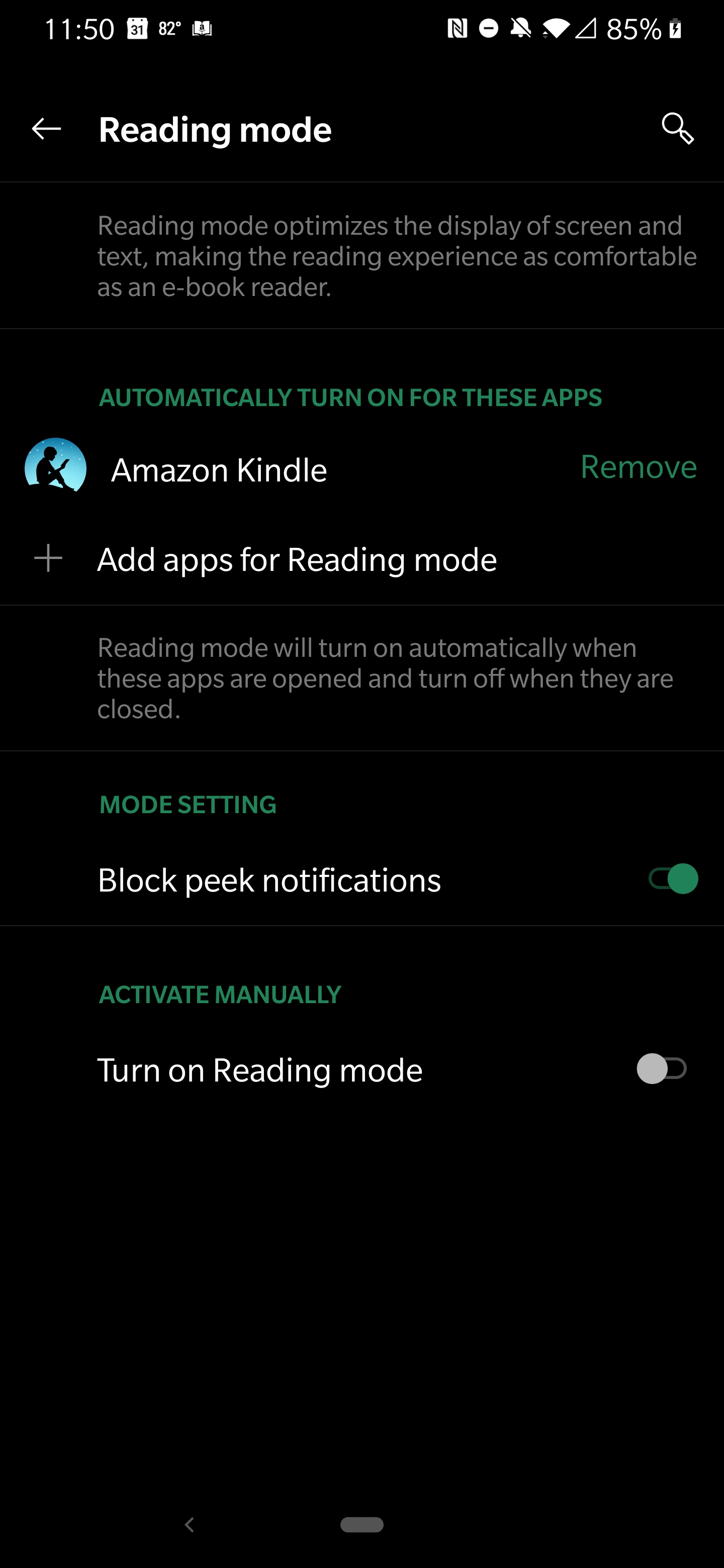Add apps for Reading mode
The height and width of the screenshot is (1568, 724).
click(x=297, y=559)
